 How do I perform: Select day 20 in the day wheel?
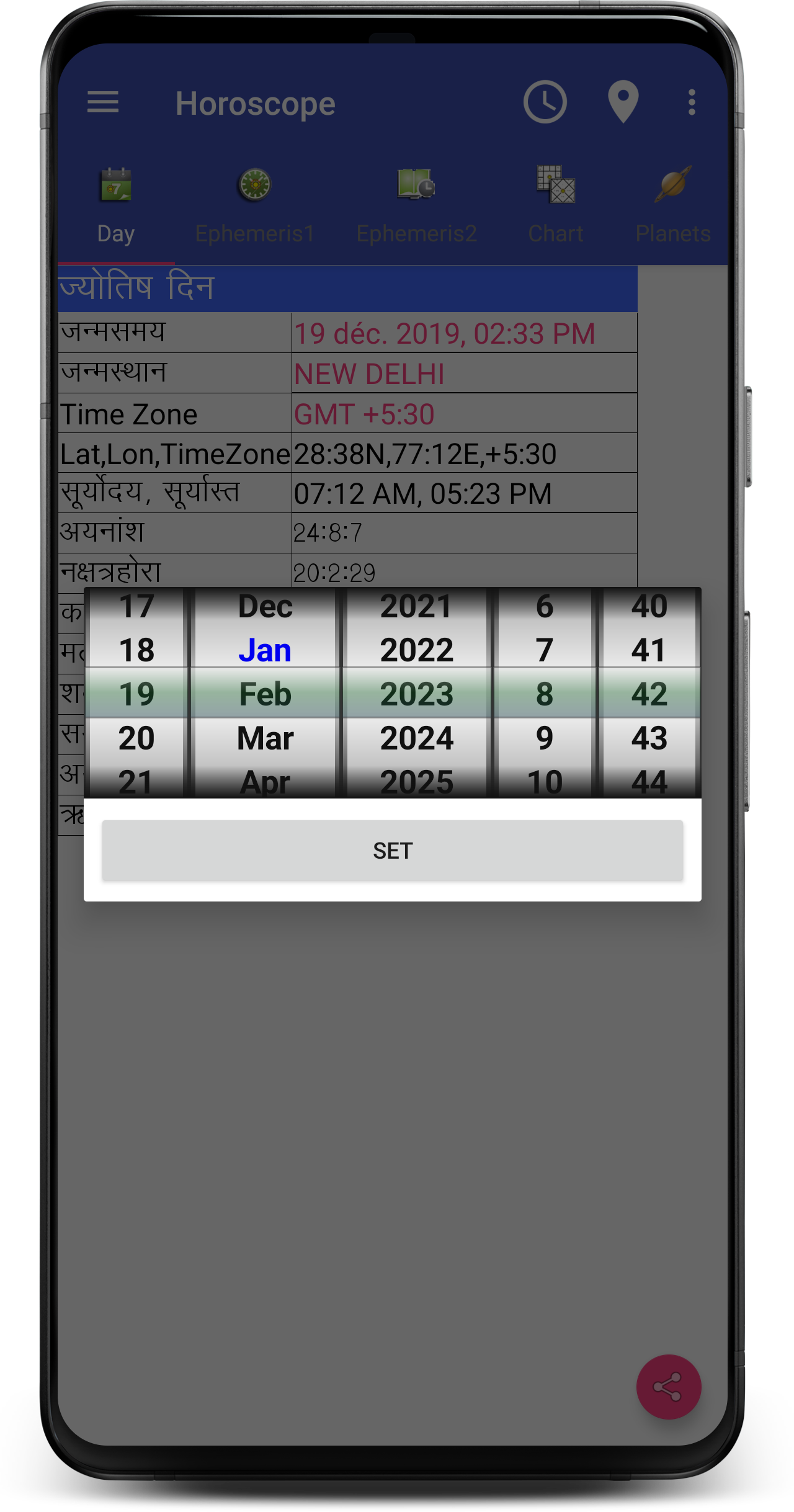coord(136,738)
